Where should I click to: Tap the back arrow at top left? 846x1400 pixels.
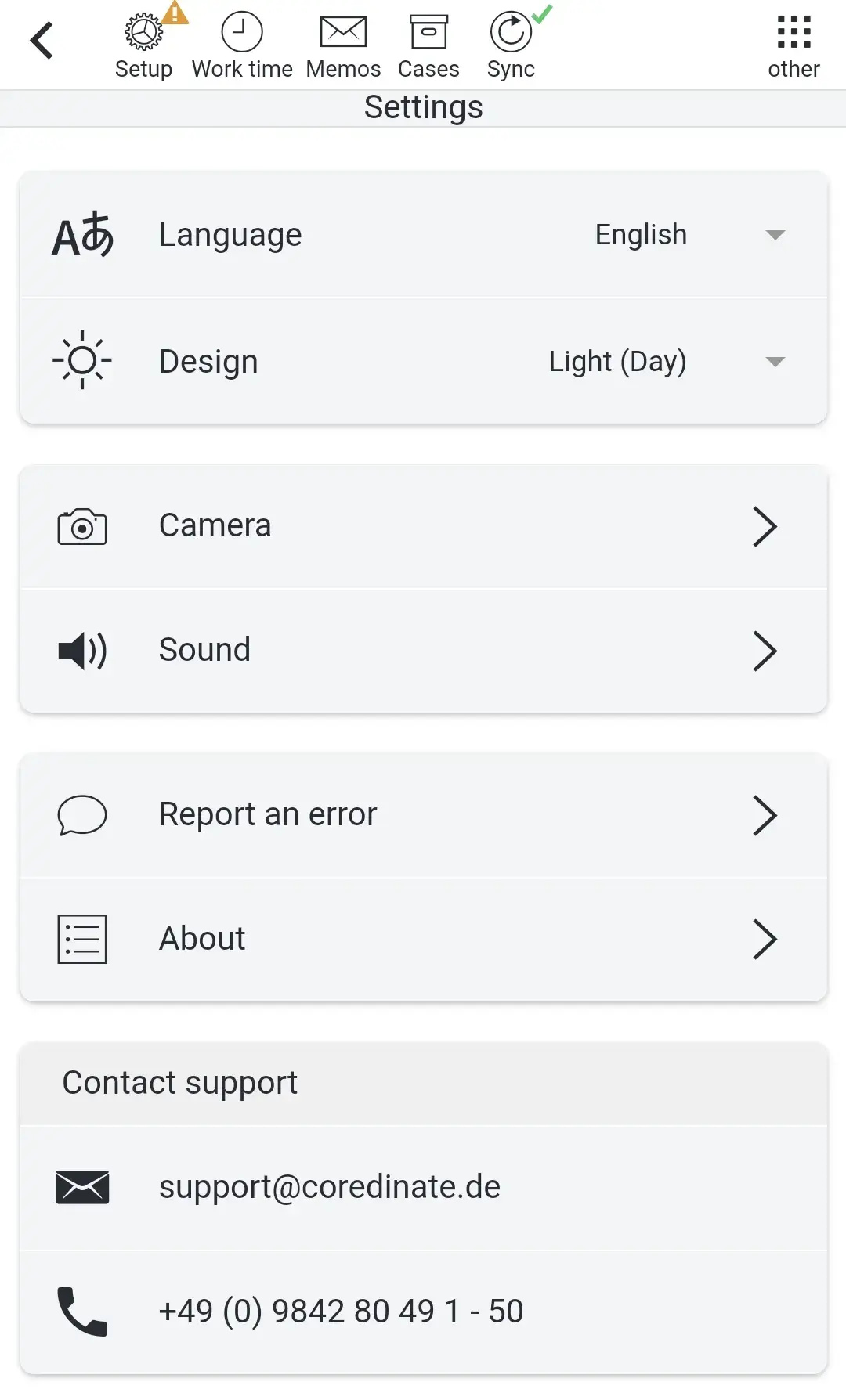coord(42,38)
